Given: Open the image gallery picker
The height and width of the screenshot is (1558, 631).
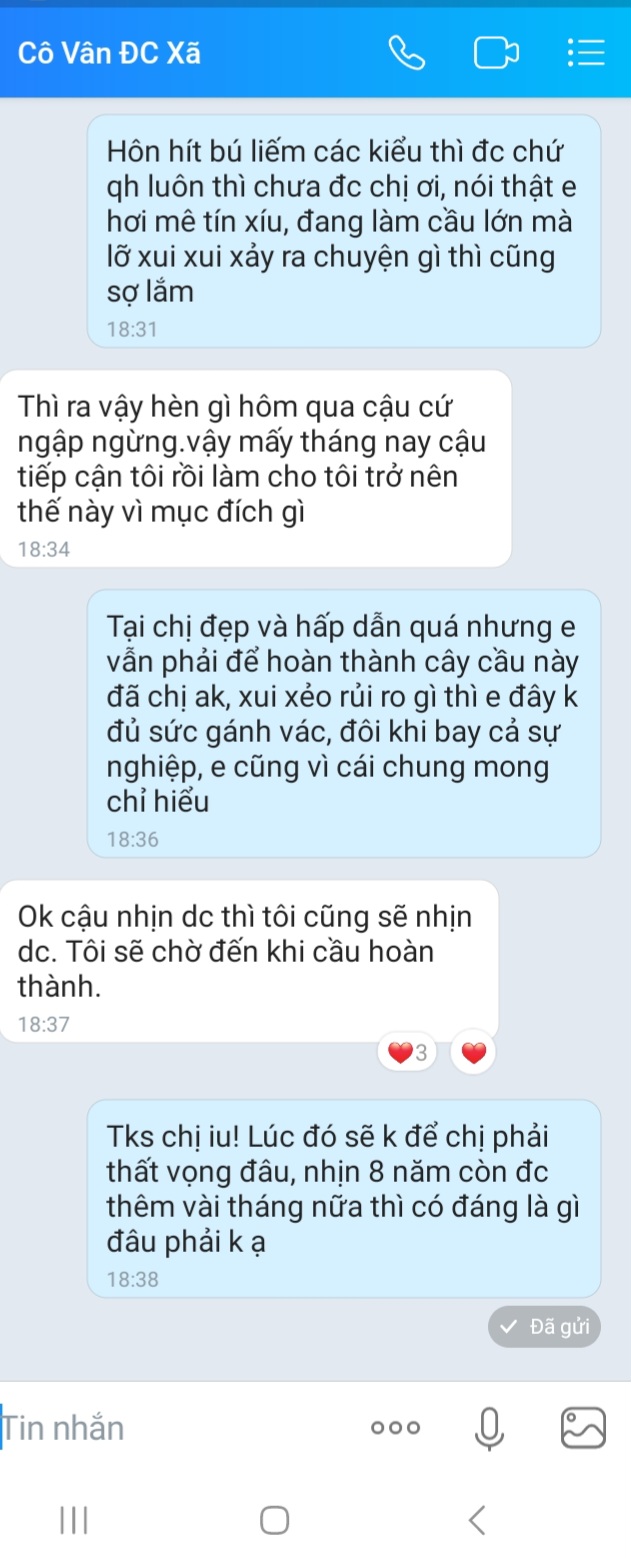Looking at the screenshot, I should click(x=582, y=1428).
